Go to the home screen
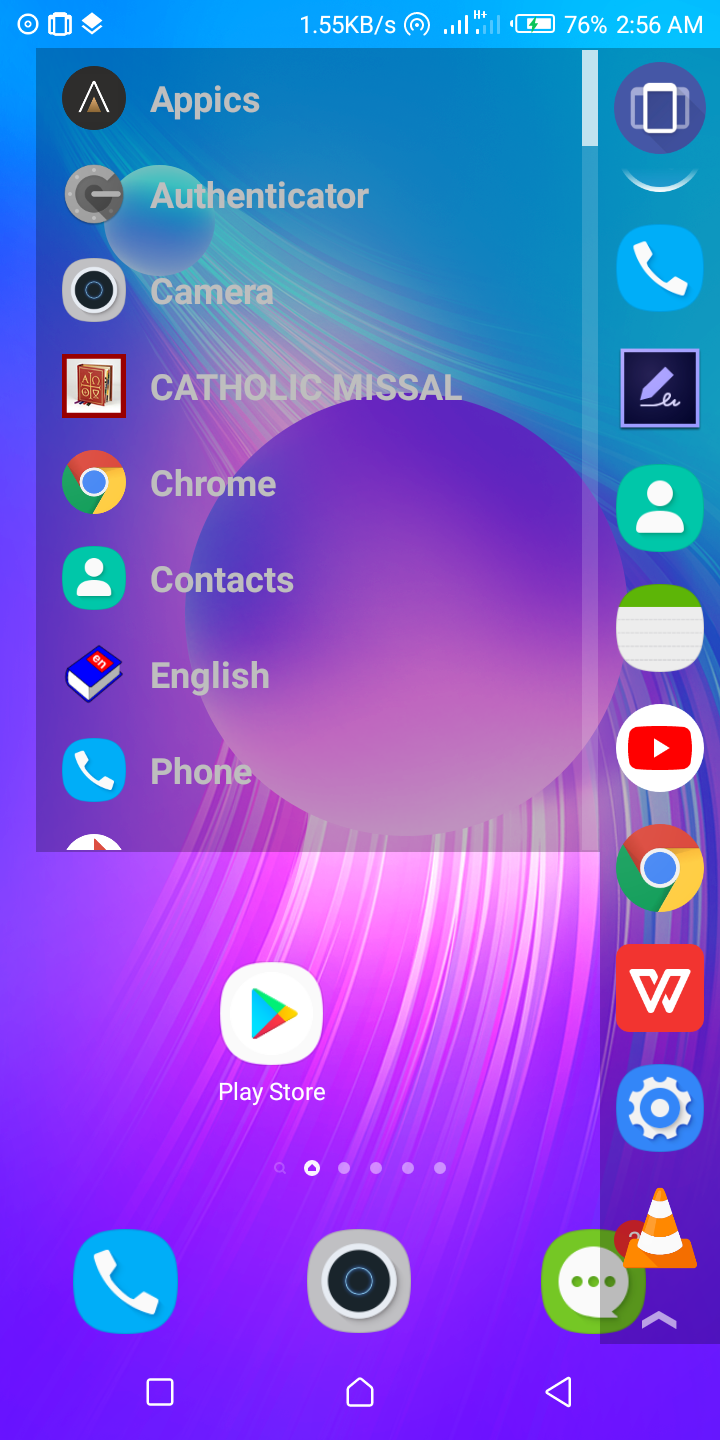The height and width of the screenshot is (1440, 720). pos(359,1392)
